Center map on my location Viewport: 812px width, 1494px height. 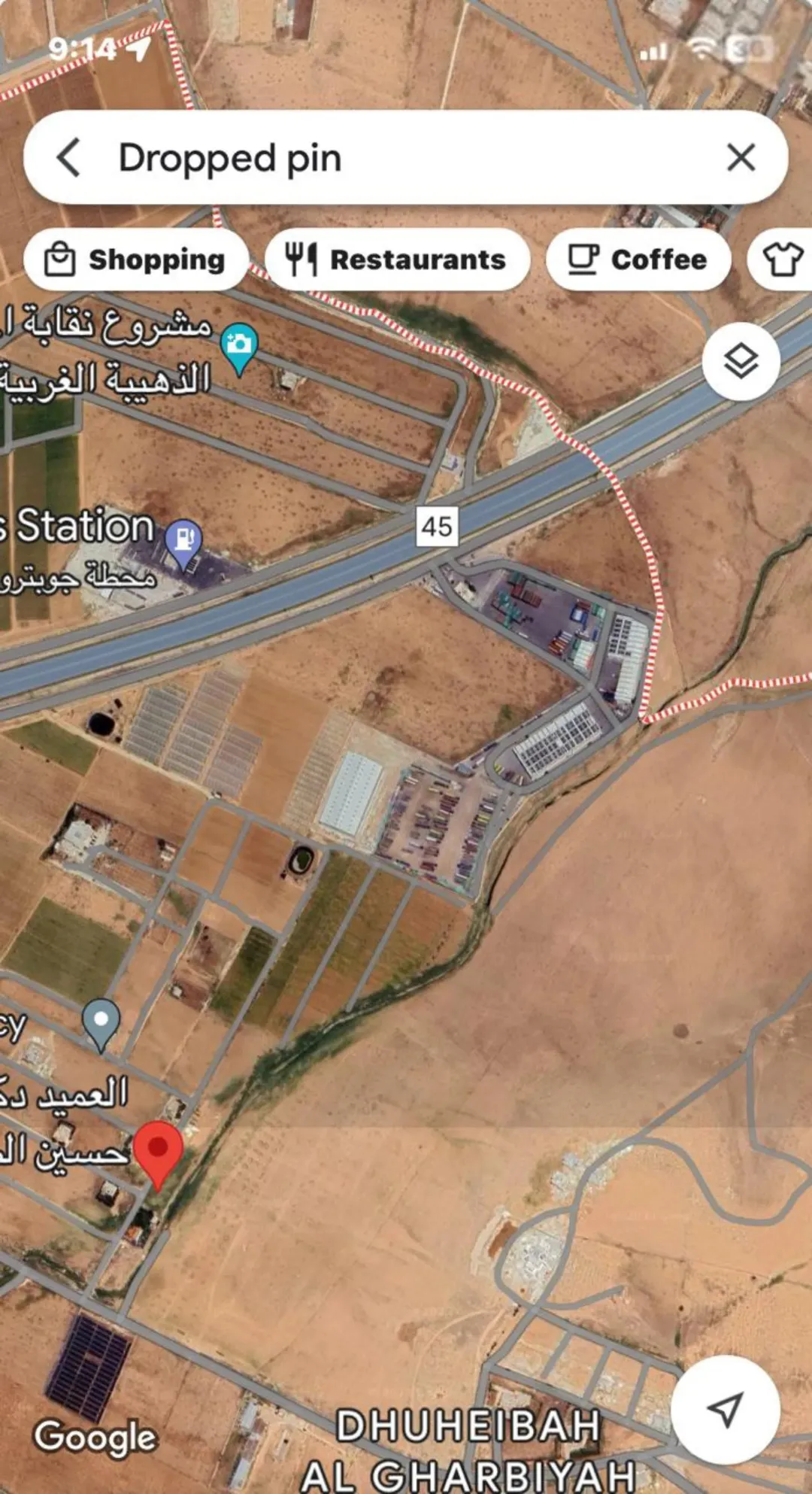pyautogui.click(x=726, y=1409)
